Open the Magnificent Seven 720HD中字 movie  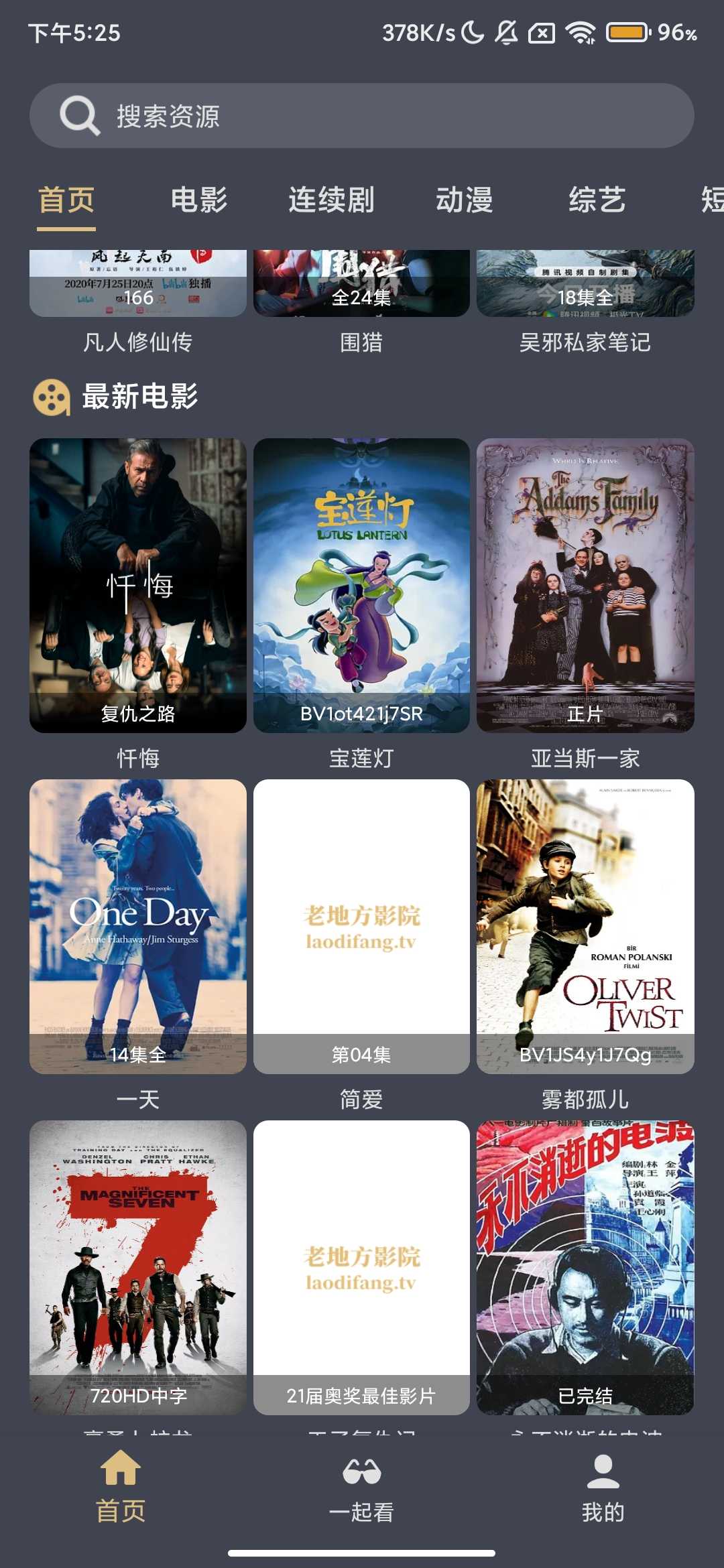(138, 1267)
